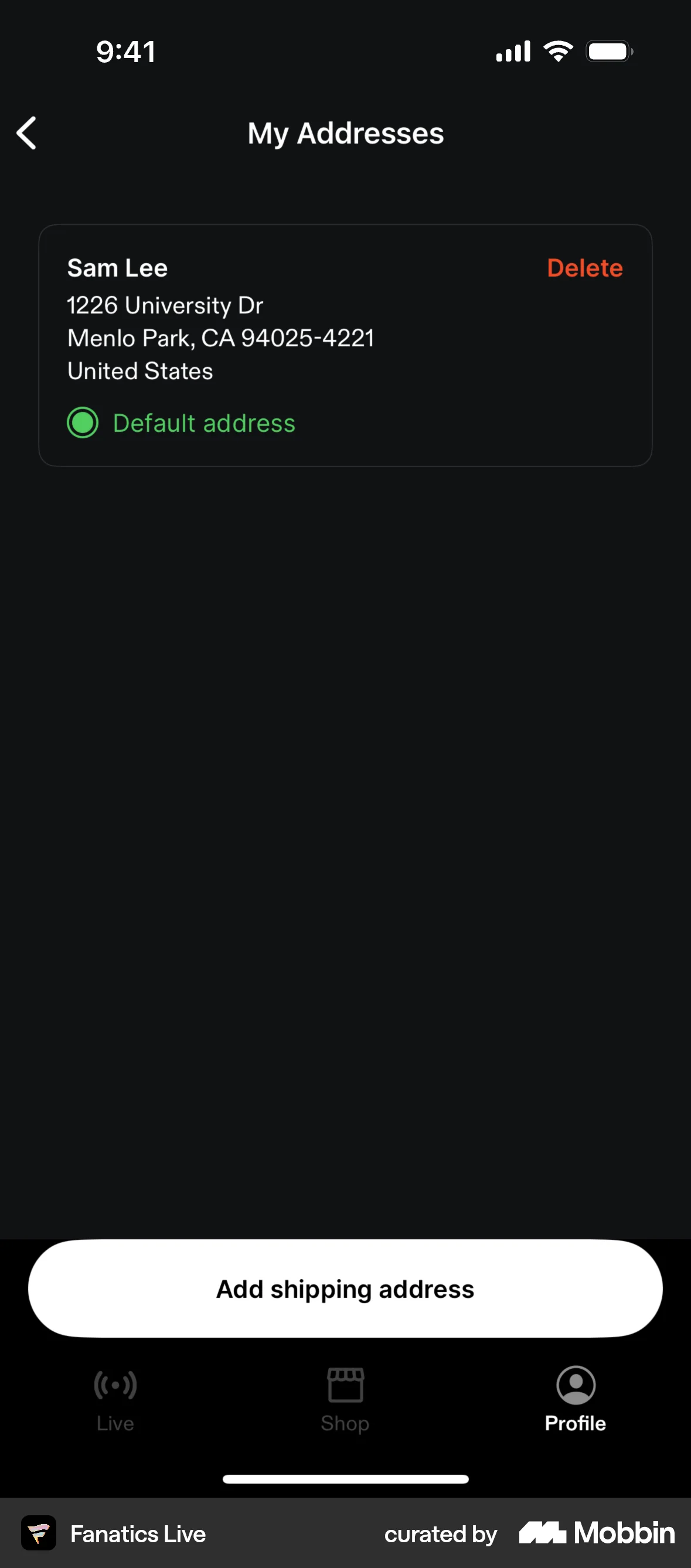Image resolution: width=691 pixels, height=1568 pixels.
Task: Select the Default address radio button
Action: coord(83,422)
